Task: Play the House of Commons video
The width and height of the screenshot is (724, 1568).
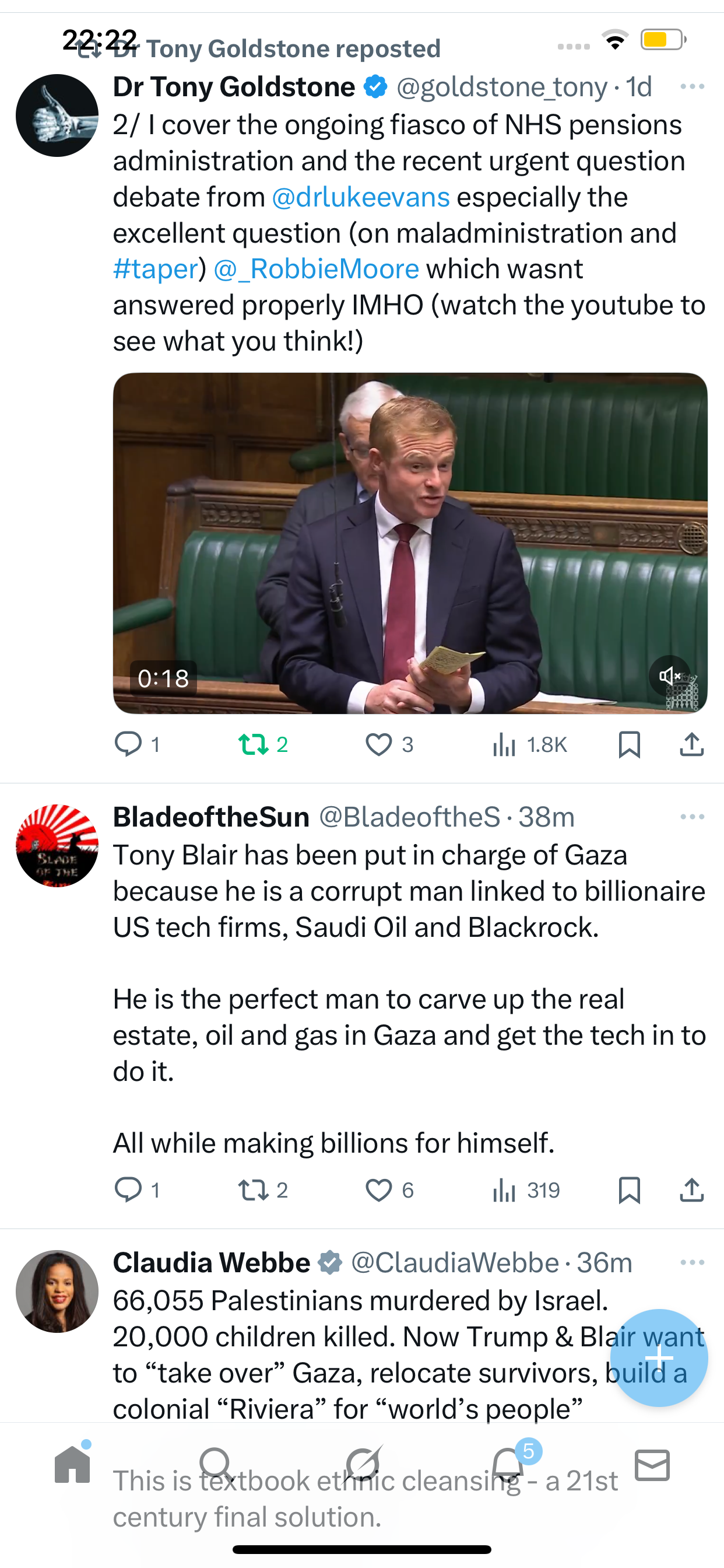Action: [409, 543]
